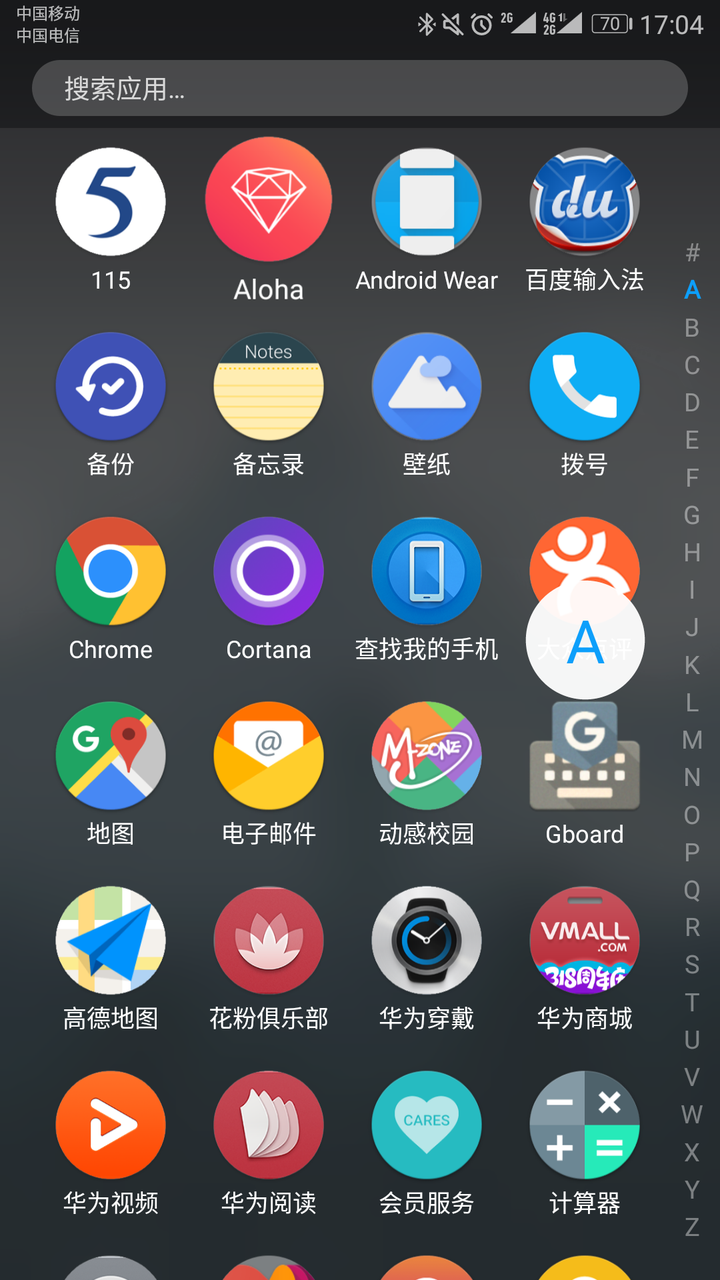This screenshot has height=1280, width=720.
Task: Open Android Wear
Action: (426, 203)
